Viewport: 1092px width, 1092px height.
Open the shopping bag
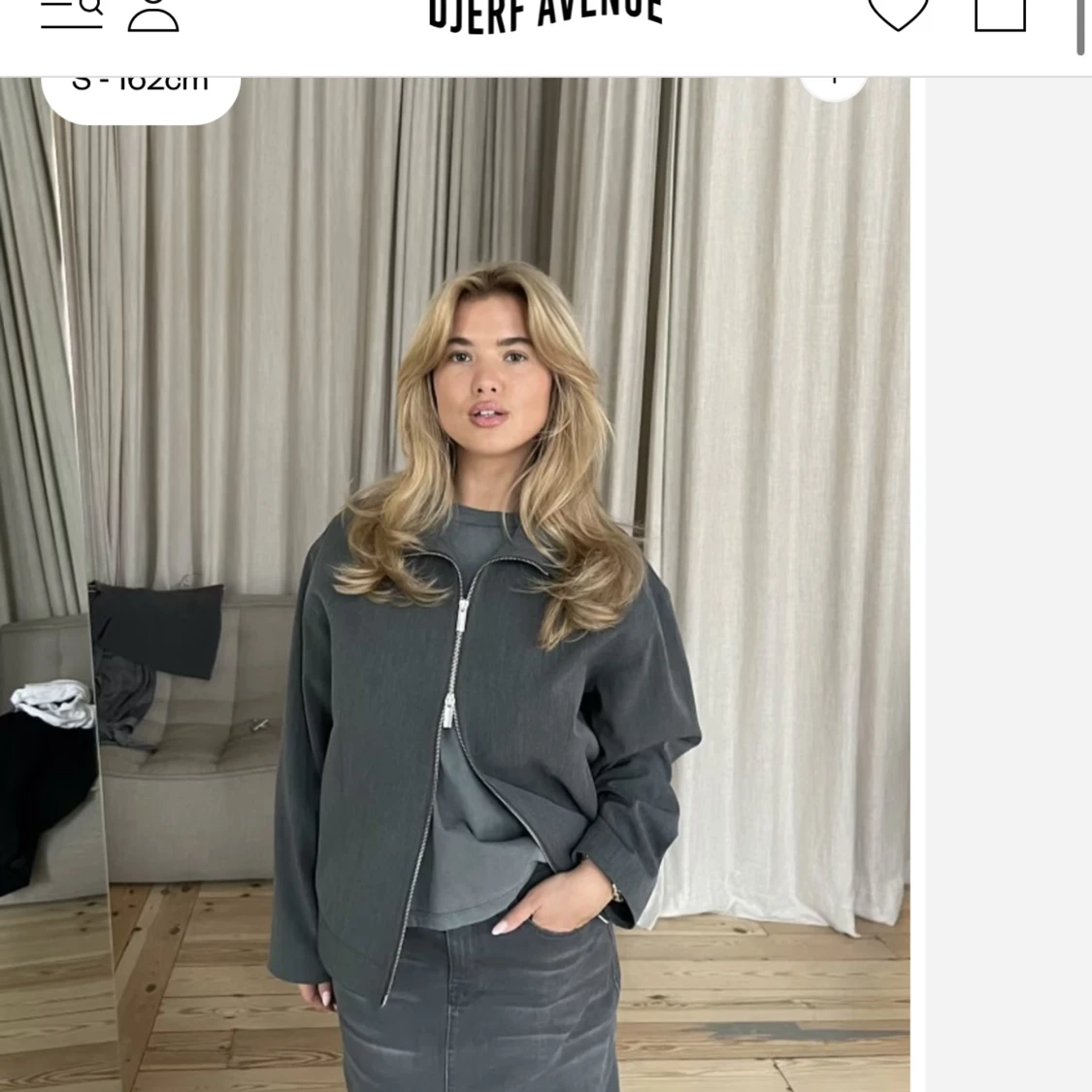coord(1000,14)
